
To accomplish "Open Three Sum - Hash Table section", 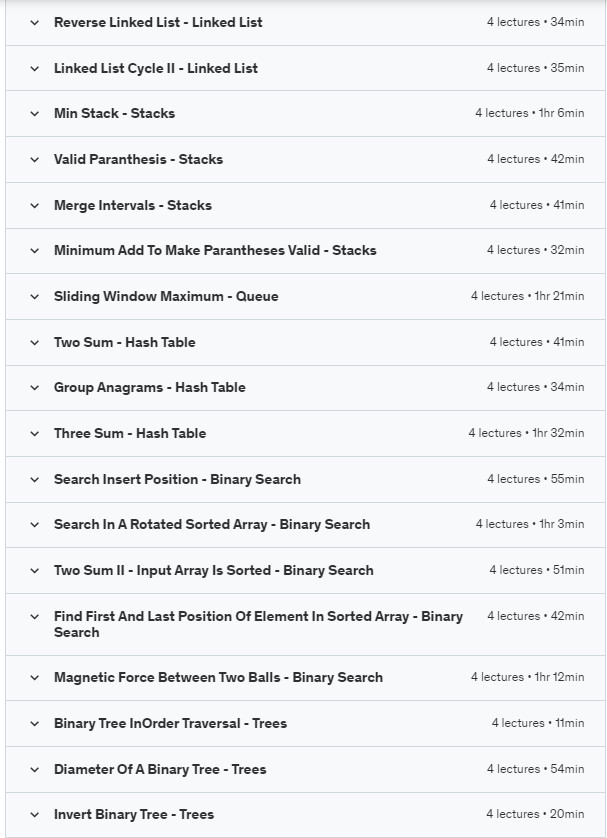I will tap(130, 433).
